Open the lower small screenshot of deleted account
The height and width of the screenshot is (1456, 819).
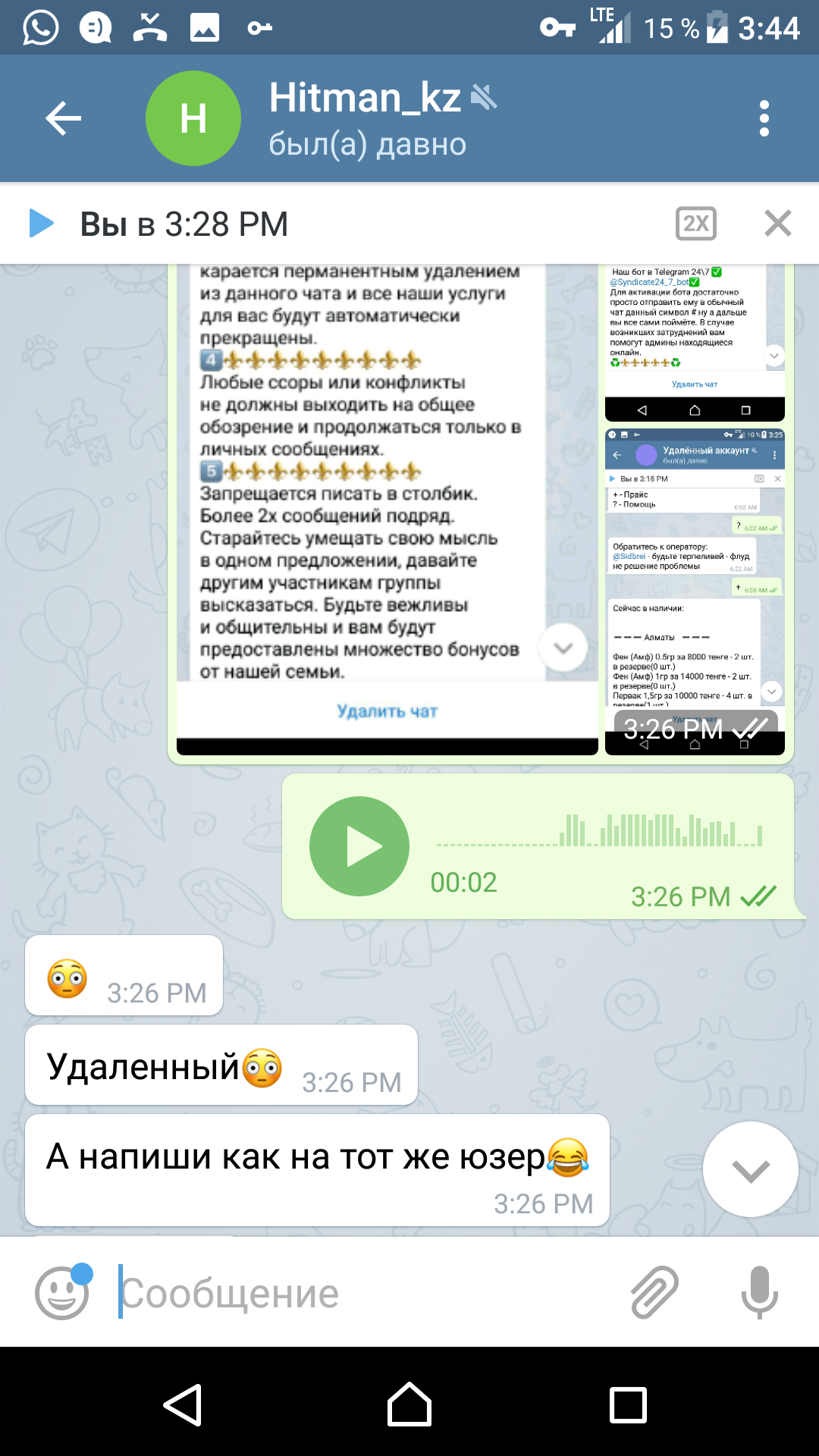(x=695, y=591)
